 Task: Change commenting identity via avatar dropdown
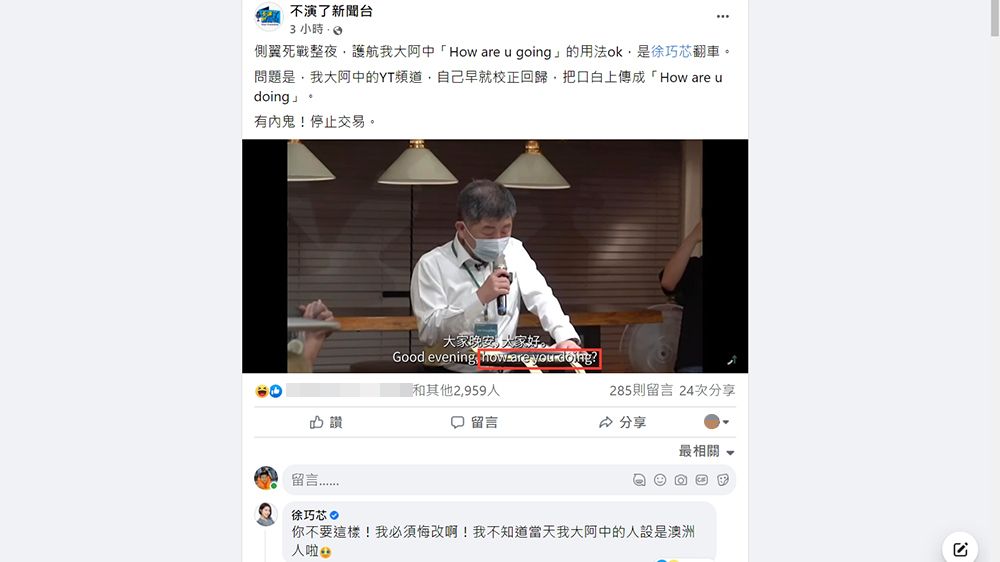coord(717,422)
